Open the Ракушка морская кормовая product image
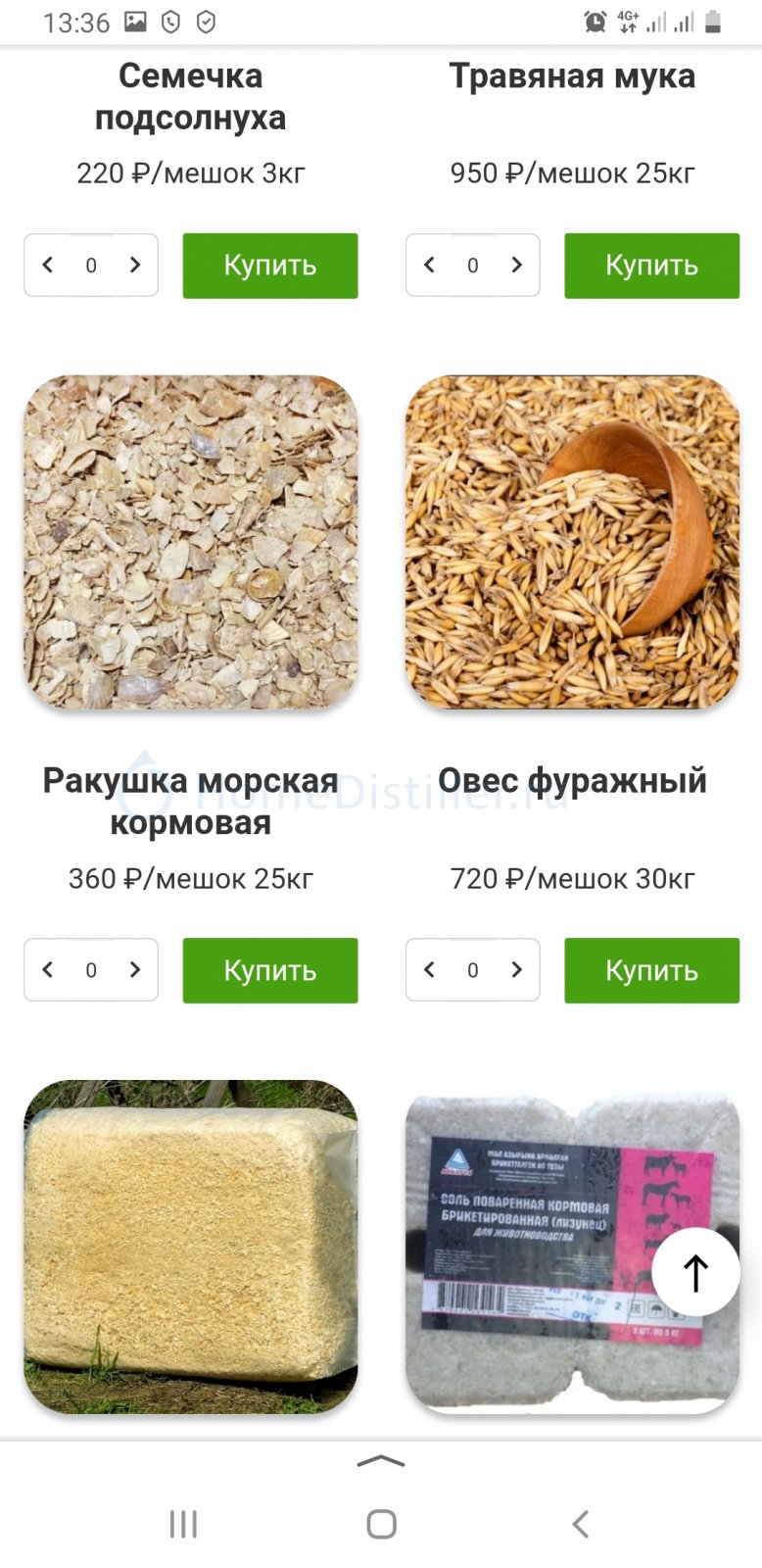Image resolution: width=762 pixels, height=1568 pixels. pyautogui.click(x=191, y=542)
